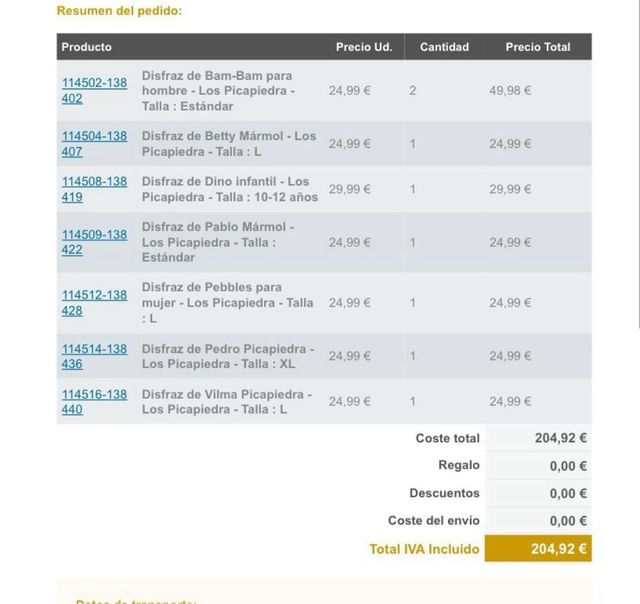Viewport: 640px width, 604px height.
Task: Open product link 114509-138 422
Action: pyautogui.click(x=94, y=235)
